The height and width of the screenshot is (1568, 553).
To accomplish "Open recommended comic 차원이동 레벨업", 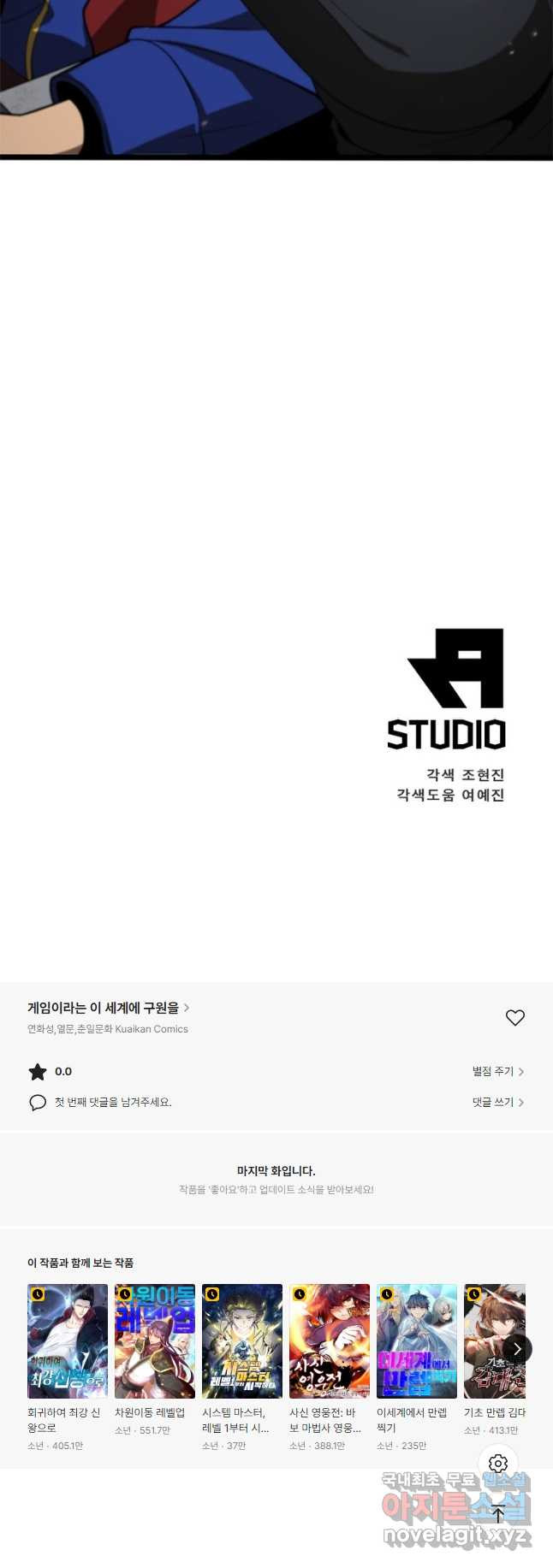I will pyautogui.click(x=155, y=1340).
